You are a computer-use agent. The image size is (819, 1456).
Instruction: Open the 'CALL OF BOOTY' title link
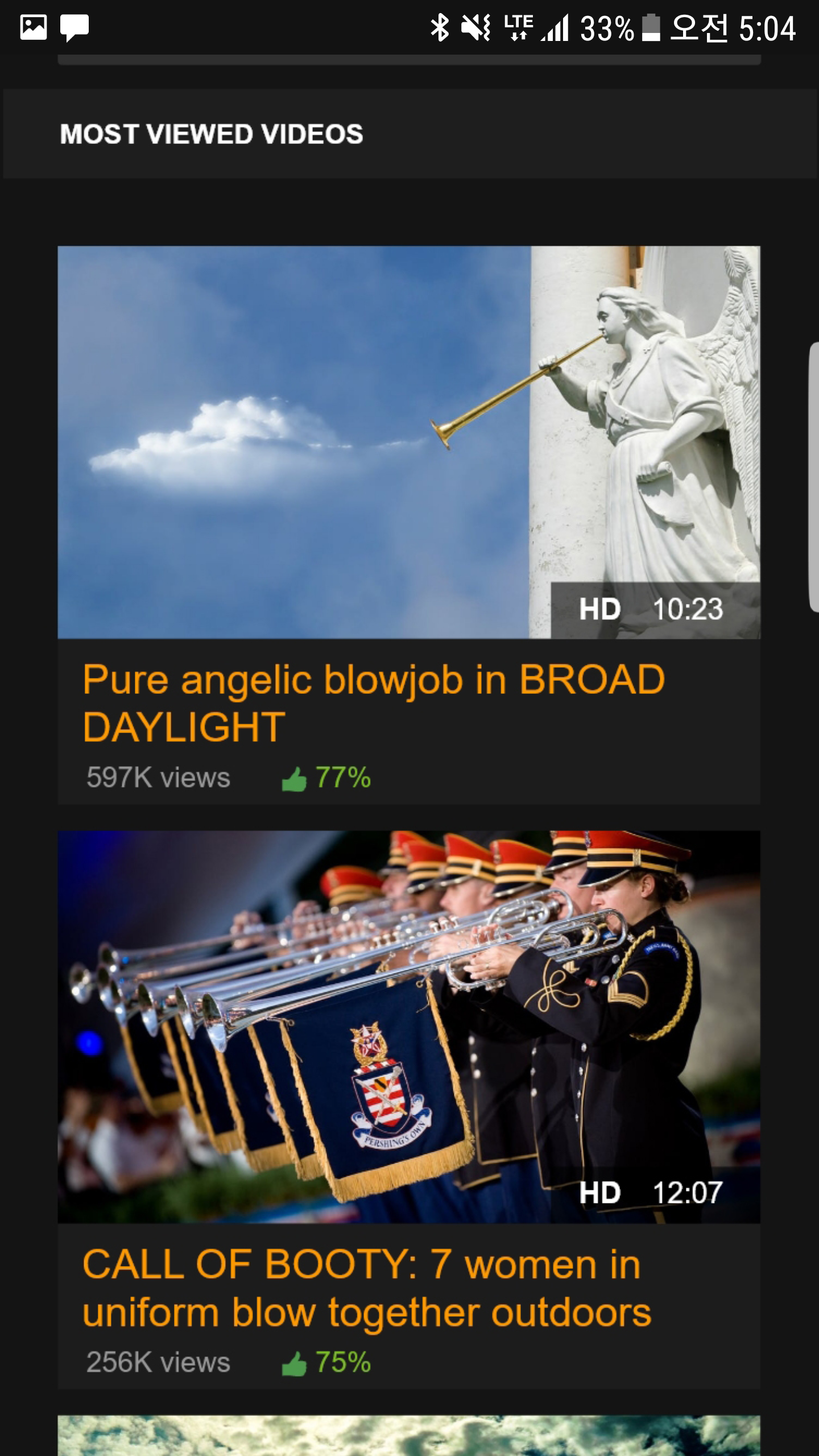click(367, 1288)
